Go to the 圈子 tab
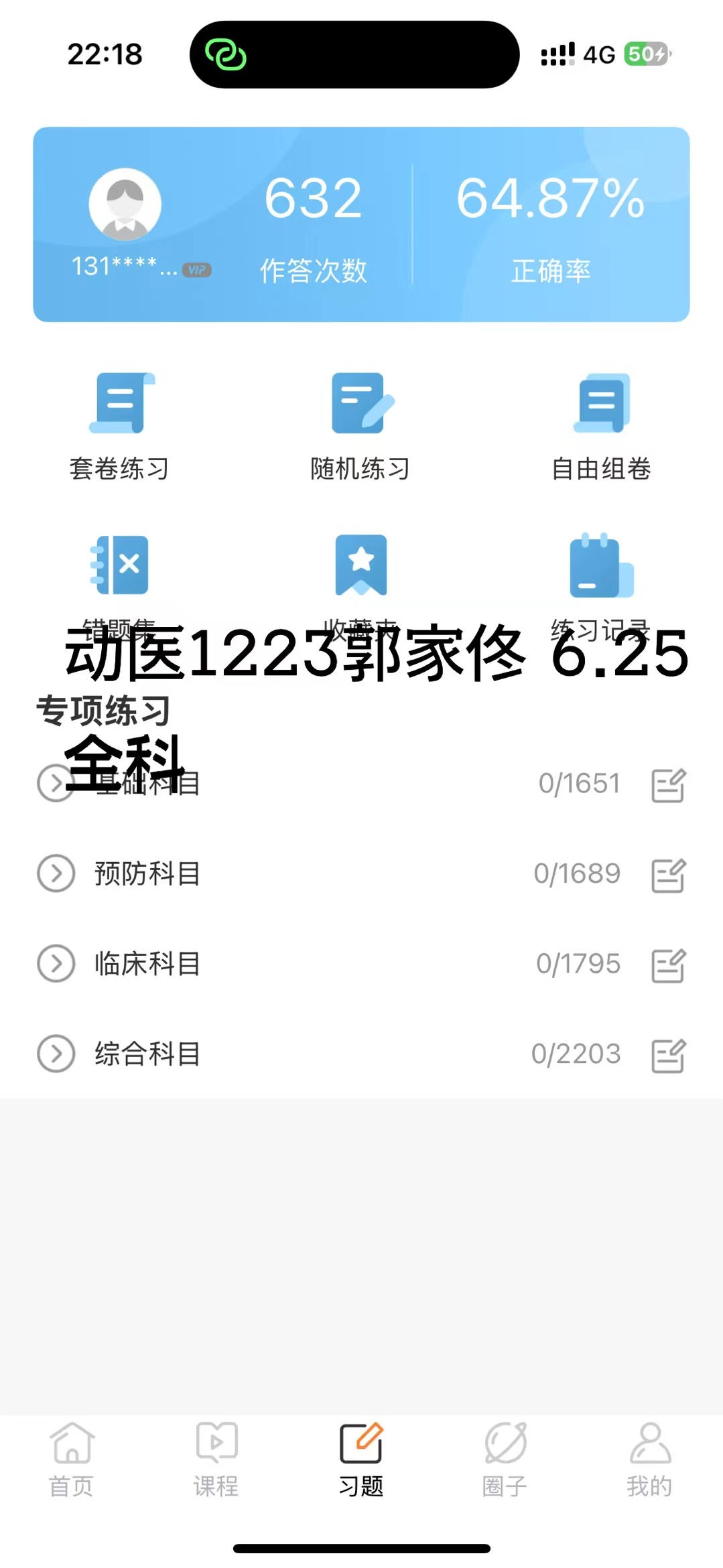The height and width of the screenshot is (1568, 723). tap(505, 1460)
